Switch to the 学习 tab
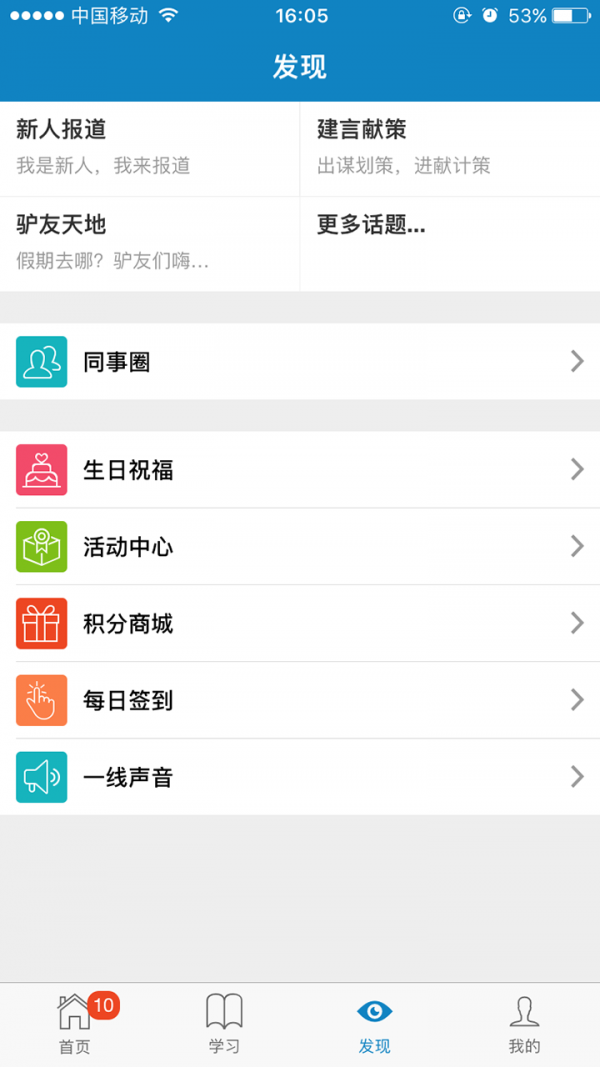The height and width of the screenshot is (1067, 600). point(224,1024)
